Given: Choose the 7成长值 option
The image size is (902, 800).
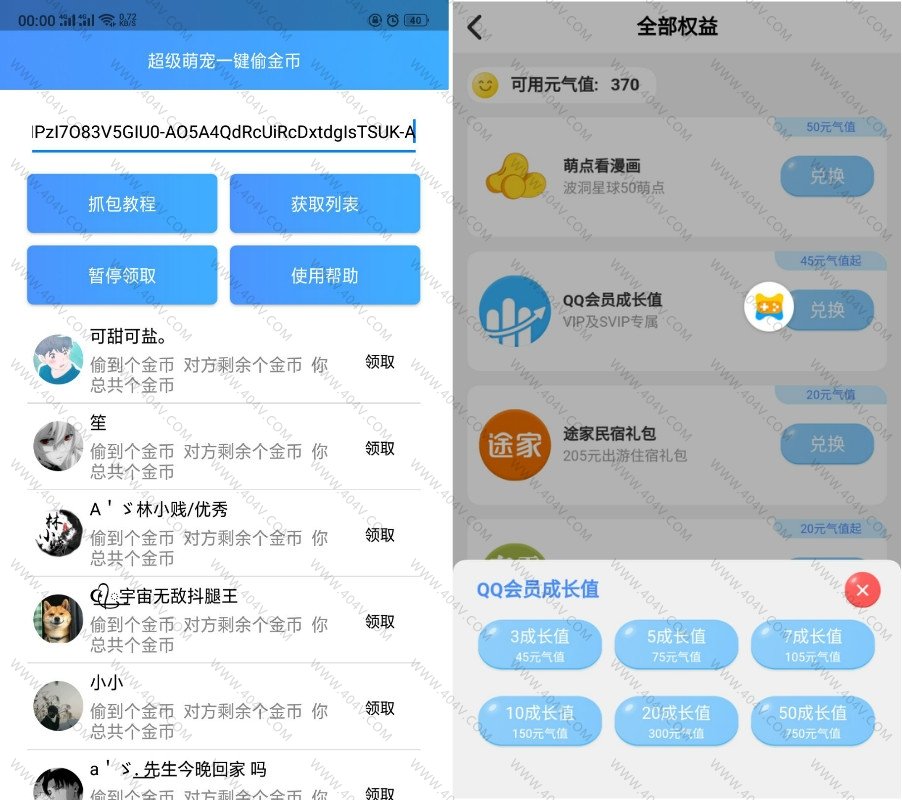Looking at the screenshot, I should point(812,644).
